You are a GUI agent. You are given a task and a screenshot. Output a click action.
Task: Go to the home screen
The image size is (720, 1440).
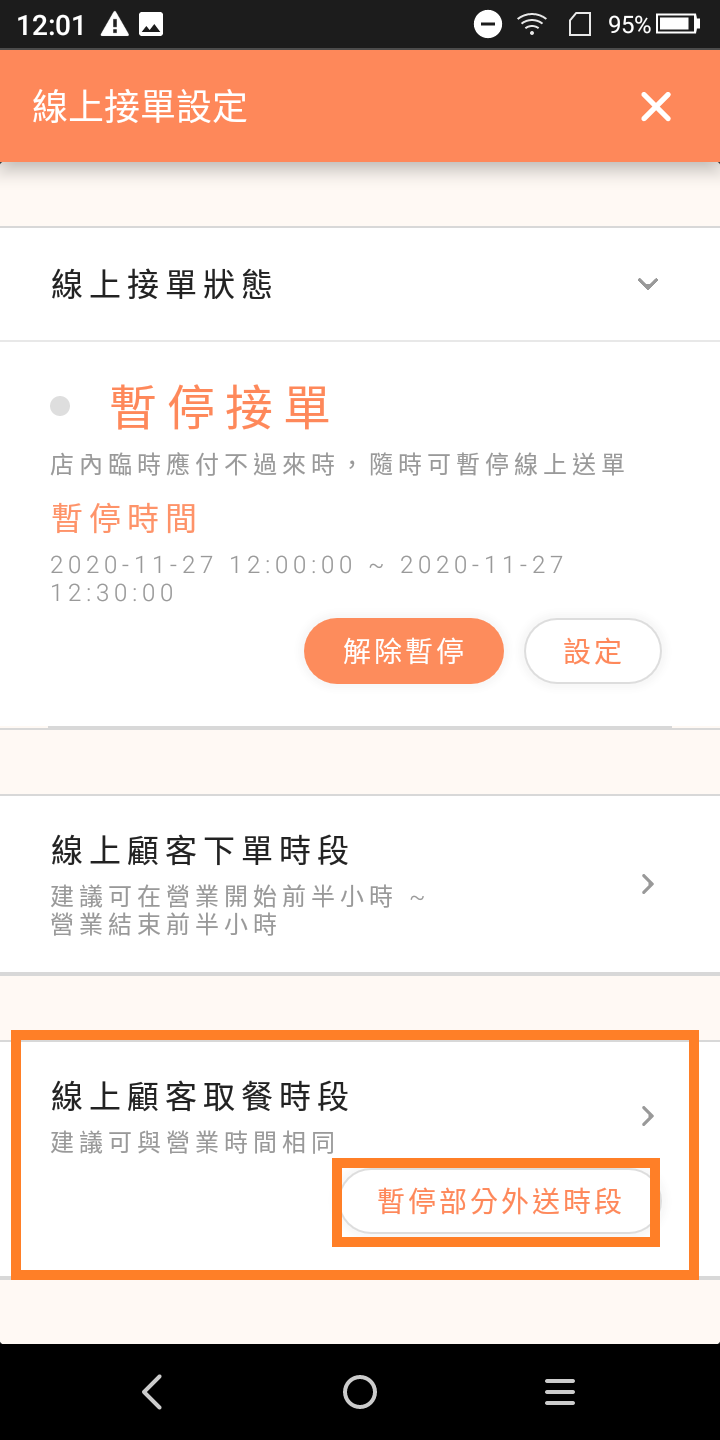coord(360,1391)
